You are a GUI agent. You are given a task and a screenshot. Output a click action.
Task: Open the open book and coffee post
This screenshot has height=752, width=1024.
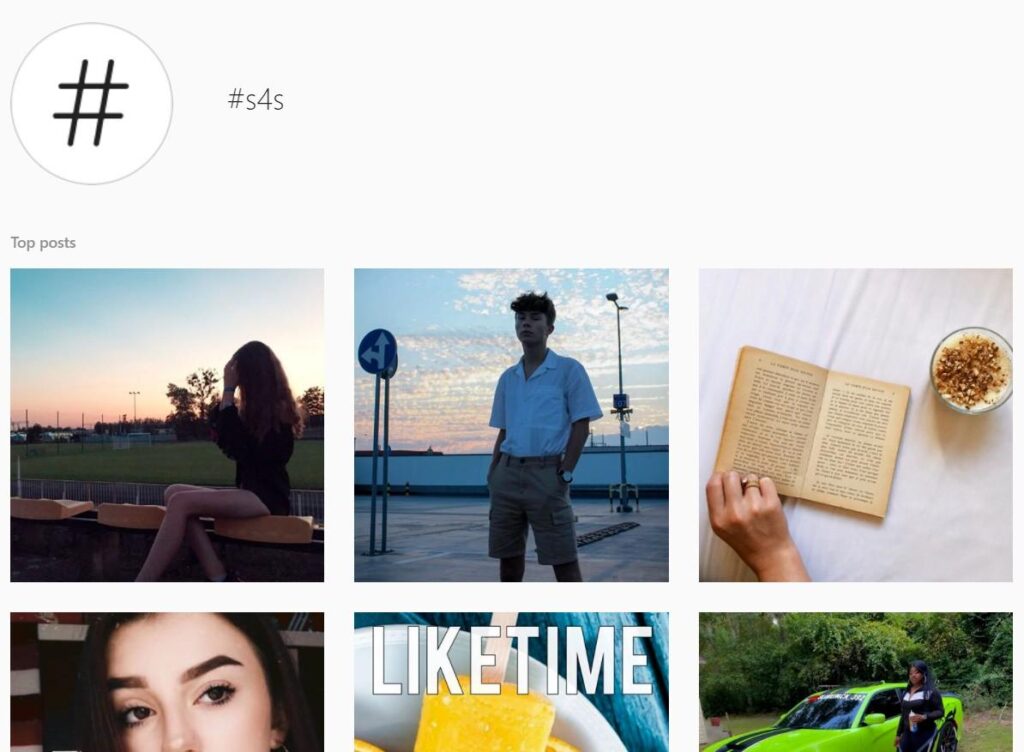click(x=855, y=425)
